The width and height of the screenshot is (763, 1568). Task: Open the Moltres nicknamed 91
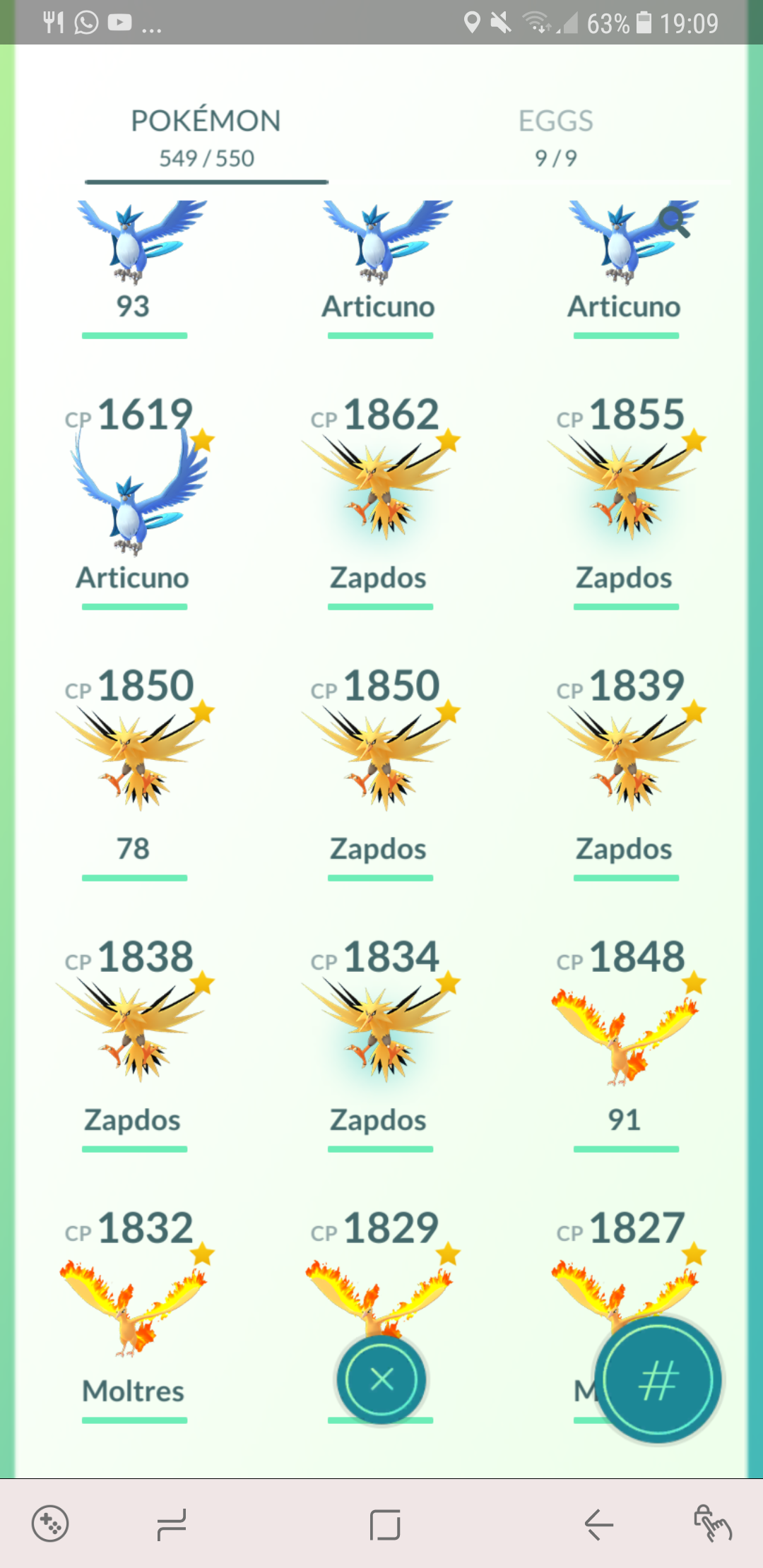click(626, 1042)
